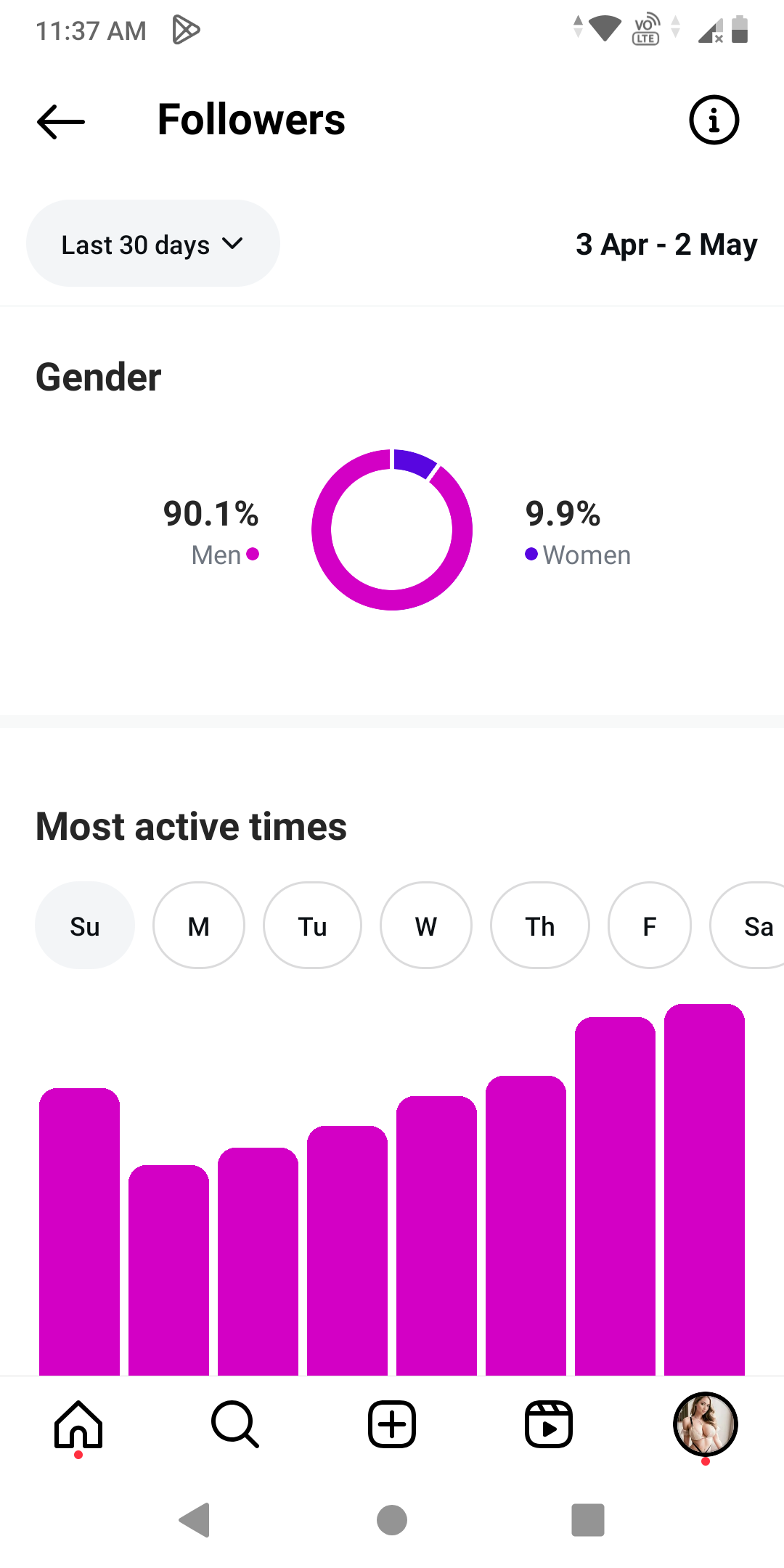Go to the profile tab

click(x=706, y=1424)
